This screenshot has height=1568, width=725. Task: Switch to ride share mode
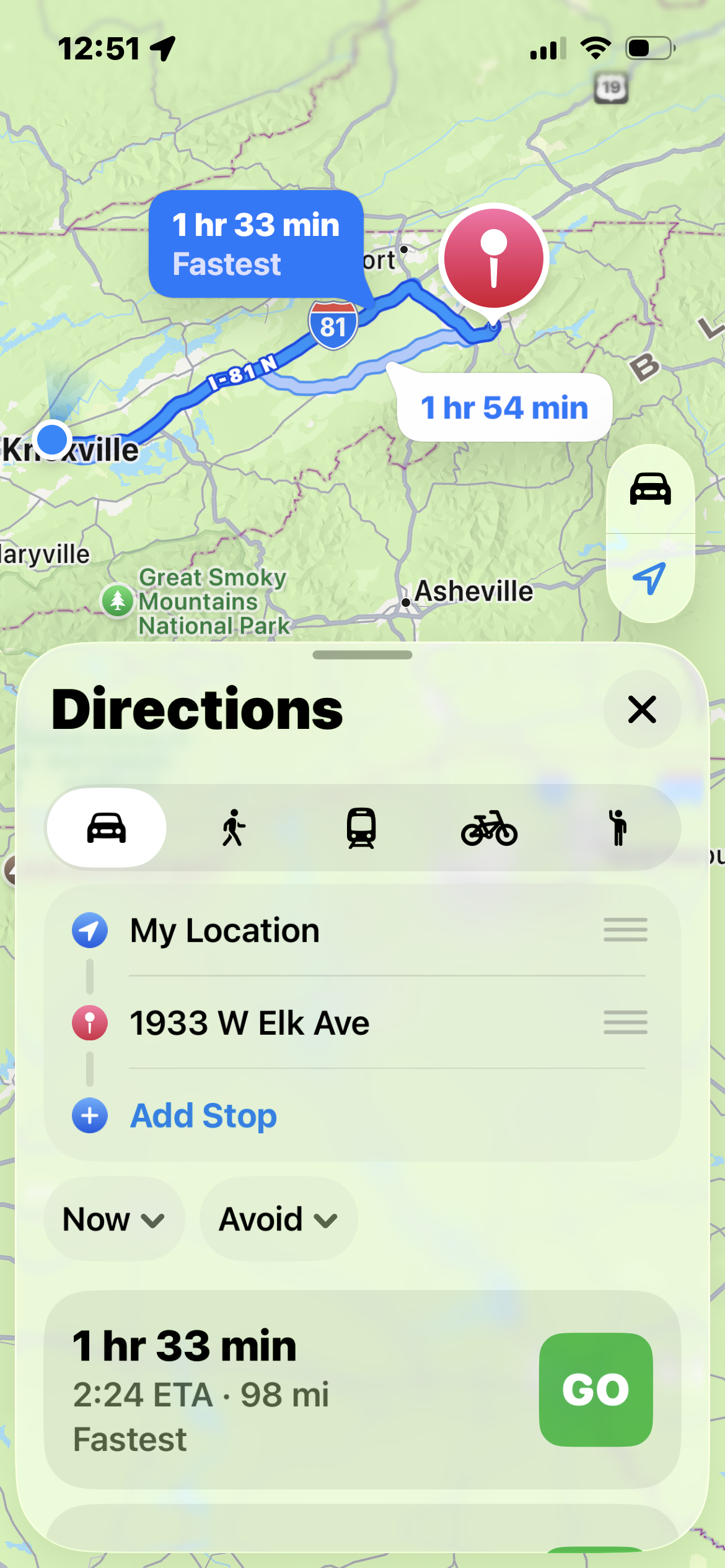(617, 828)
